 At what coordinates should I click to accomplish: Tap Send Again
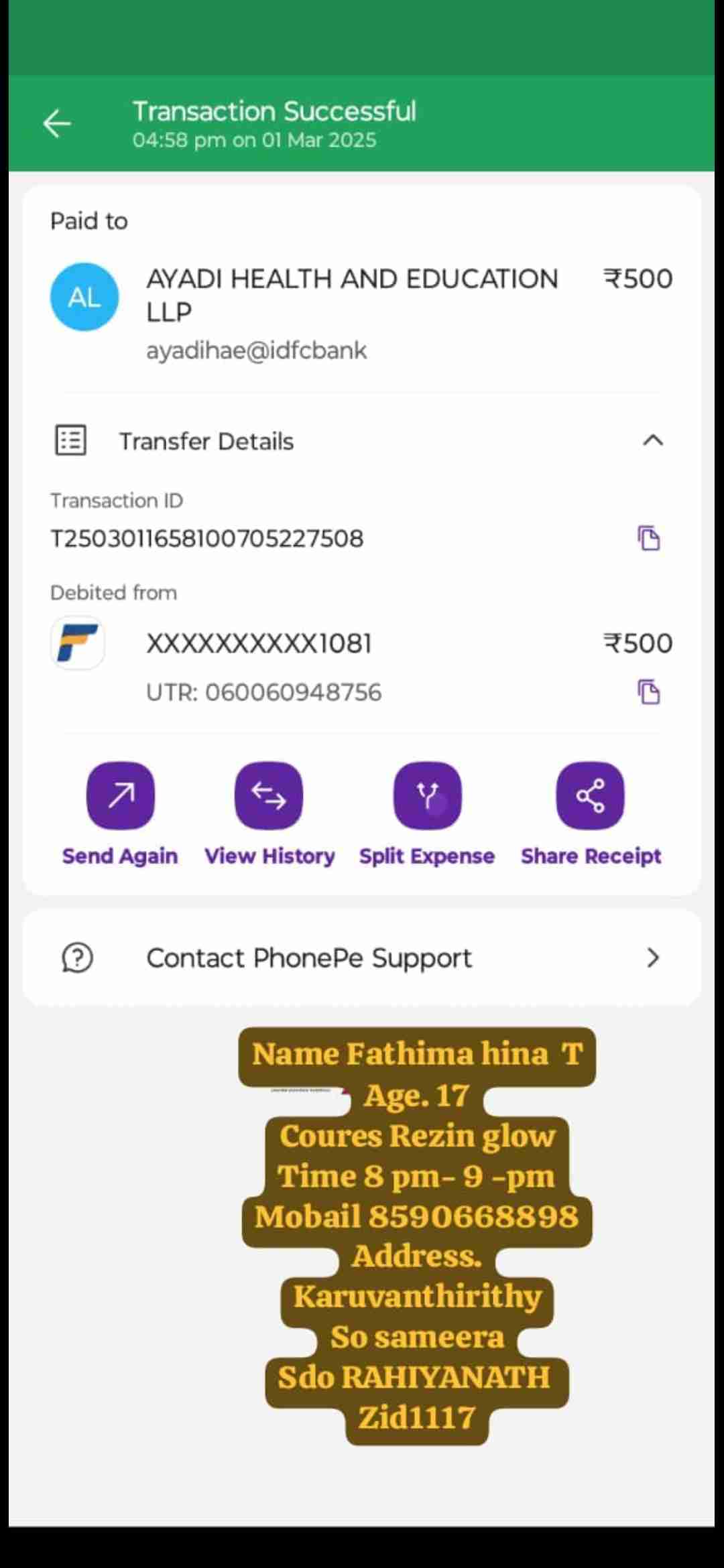[121, 796]
